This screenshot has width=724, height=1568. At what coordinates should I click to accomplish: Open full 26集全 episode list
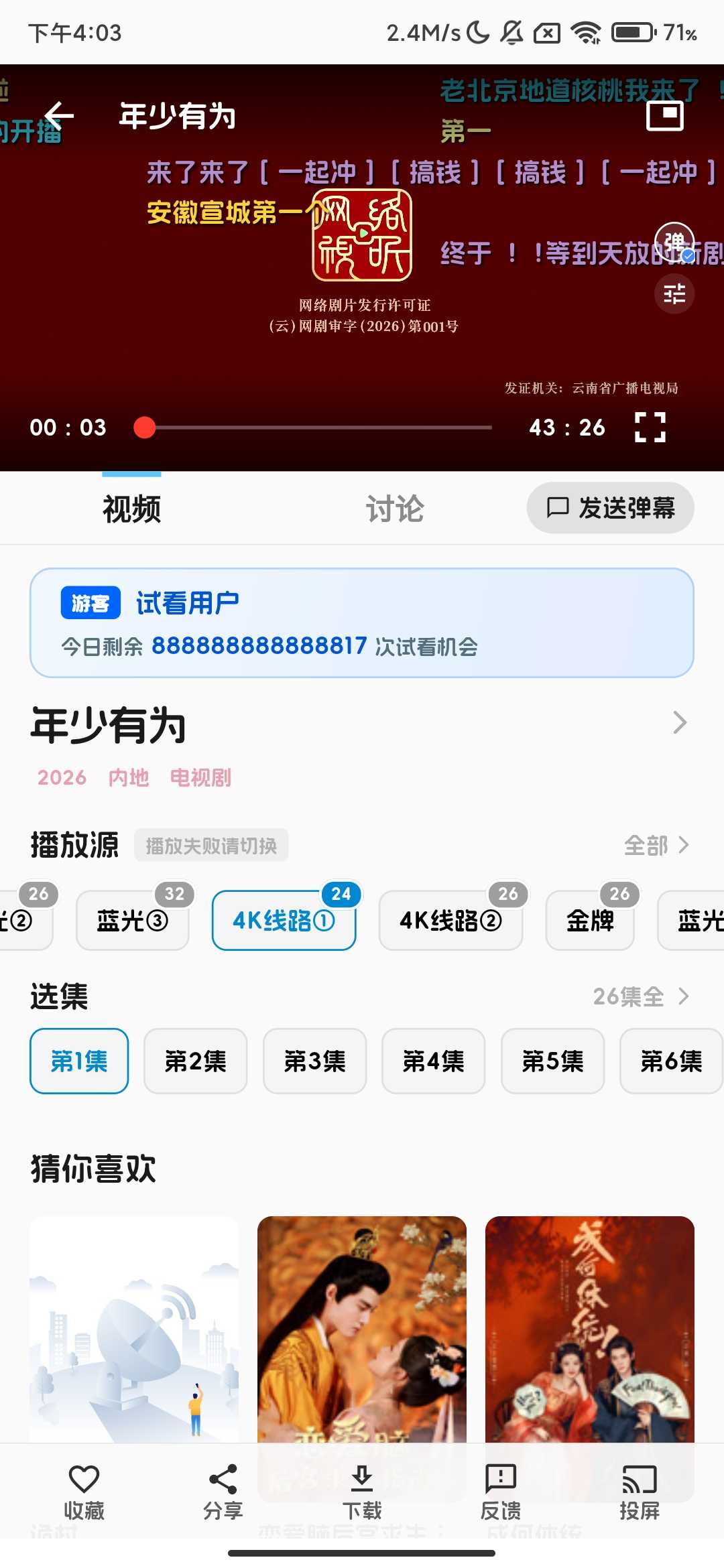[x=641, y=996]
